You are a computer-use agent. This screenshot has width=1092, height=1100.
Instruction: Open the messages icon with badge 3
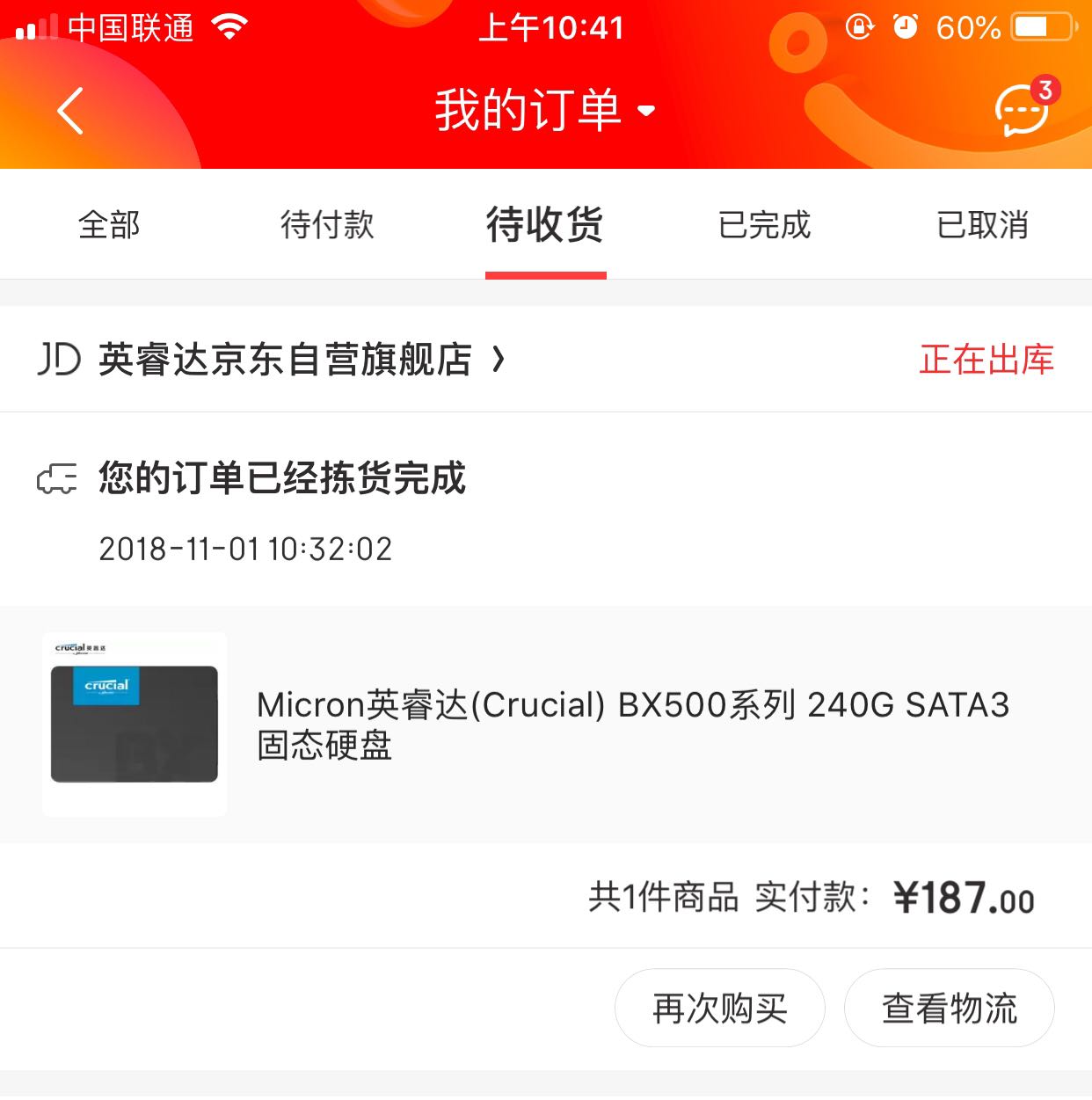1024,108
